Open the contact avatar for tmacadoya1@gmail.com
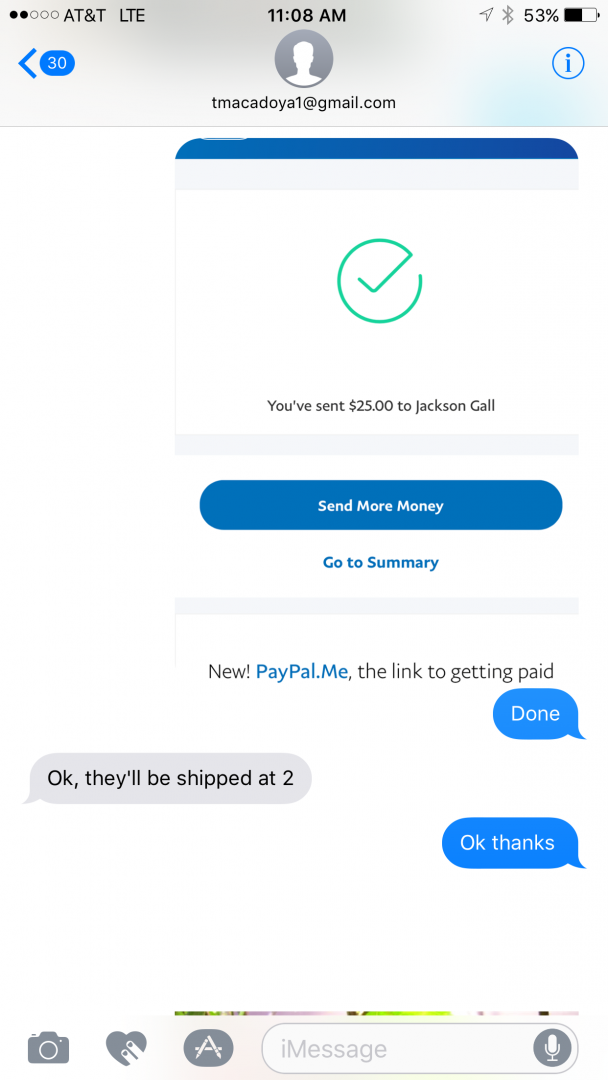608x1080 pixels. [x=303, y=58]
